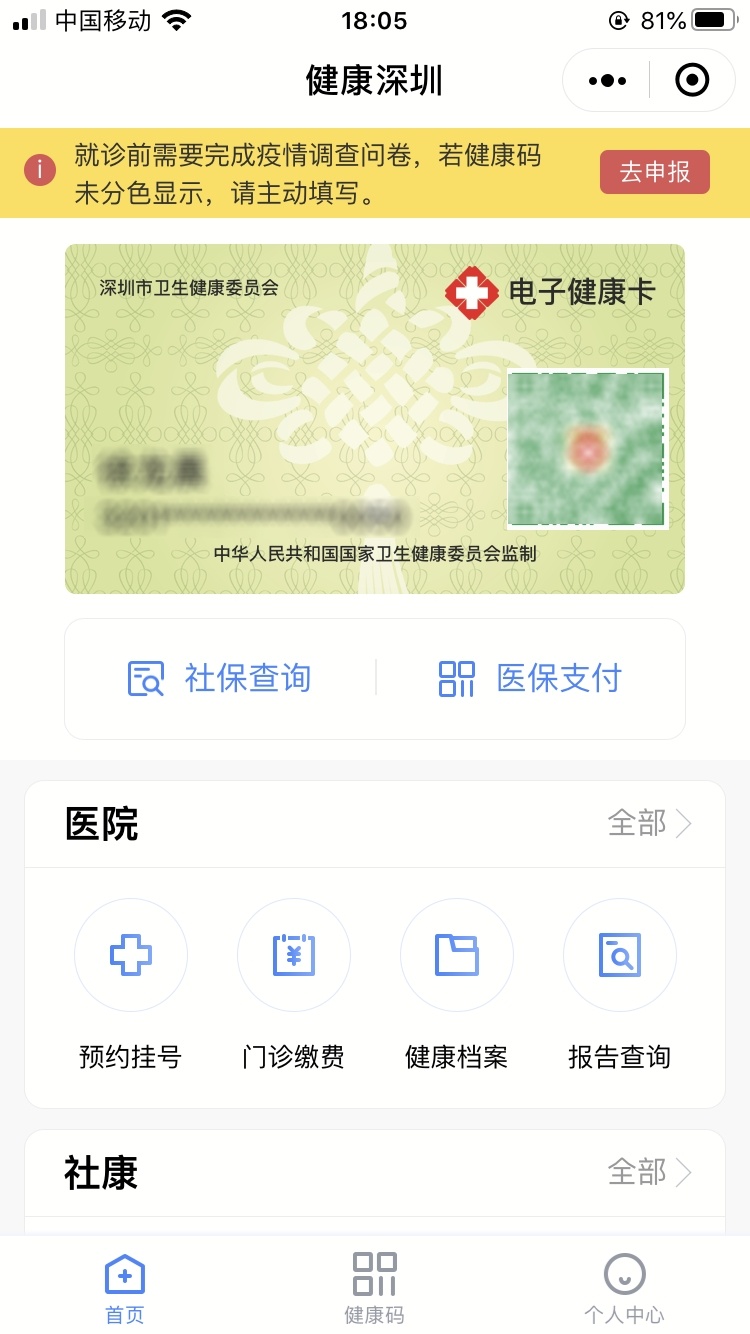Open the electronic health card
Viewport: 750px width, 1334px height.
(375, 419)
